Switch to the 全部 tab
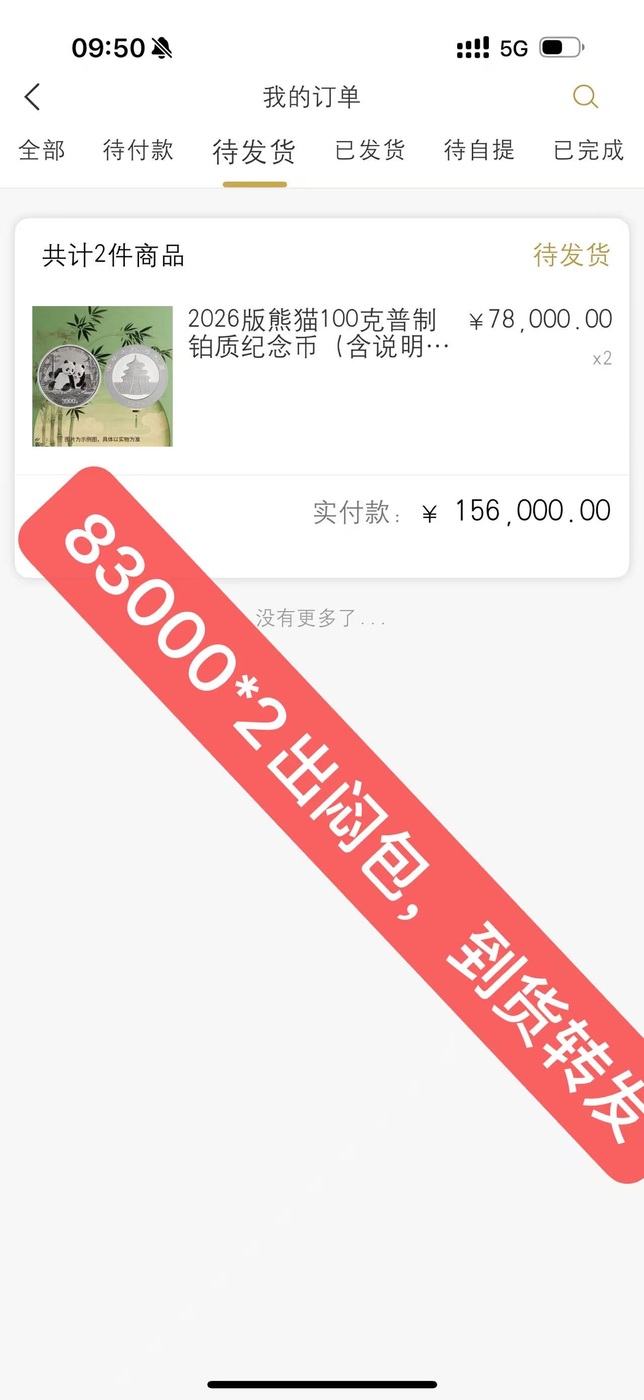The height and width of the screenshot is (1400, 644). pyautogui.click(x=42, y=151)
